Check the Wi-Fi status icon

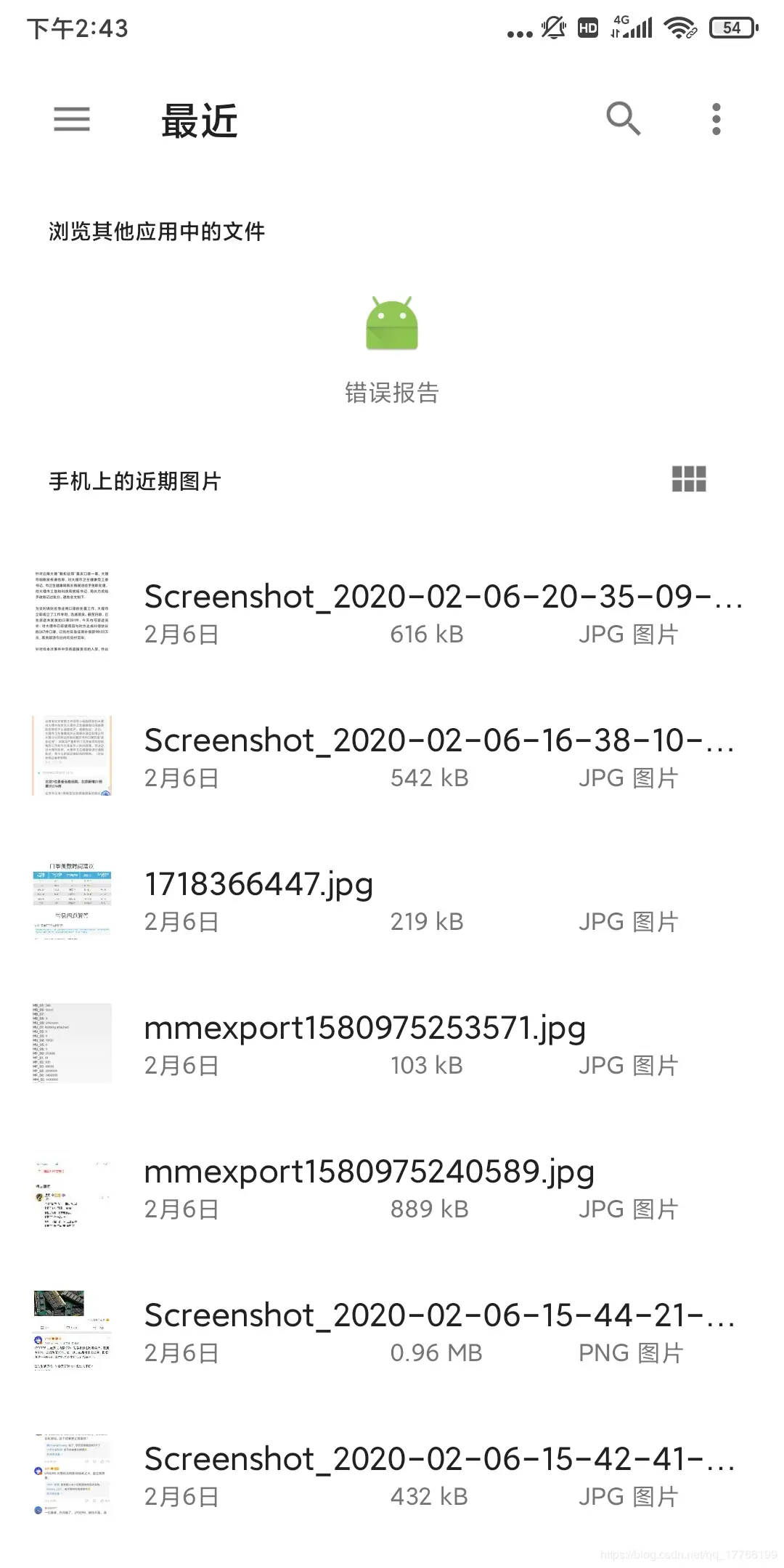(679, 28)
